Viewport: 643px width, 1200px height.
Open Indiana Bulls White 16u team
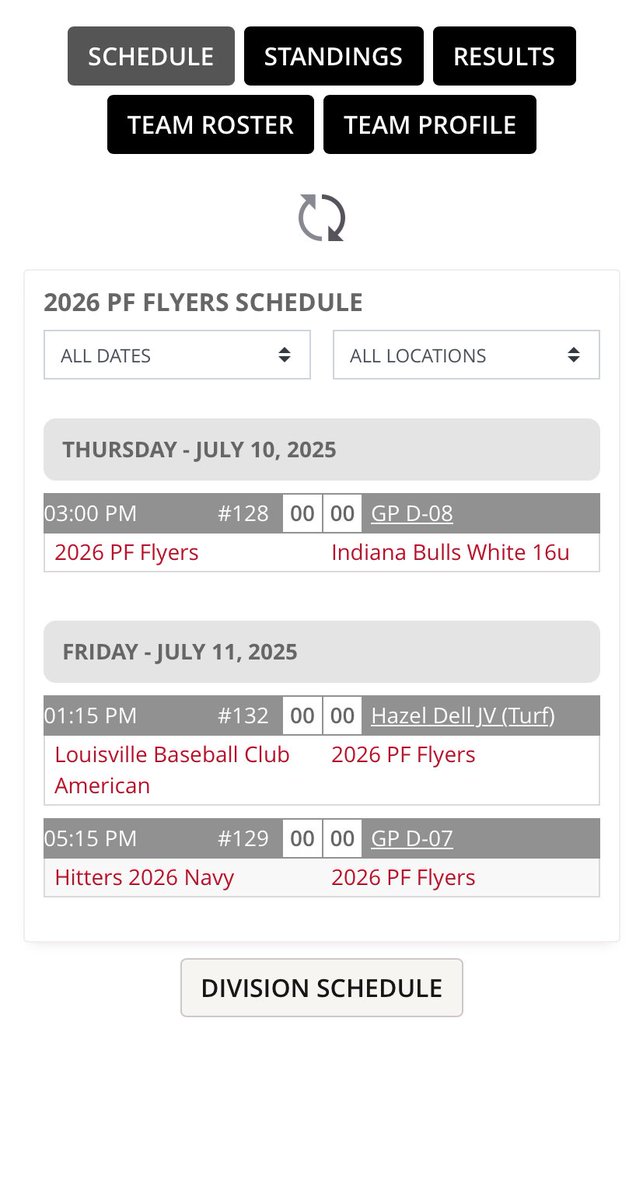tap(450, 552)
